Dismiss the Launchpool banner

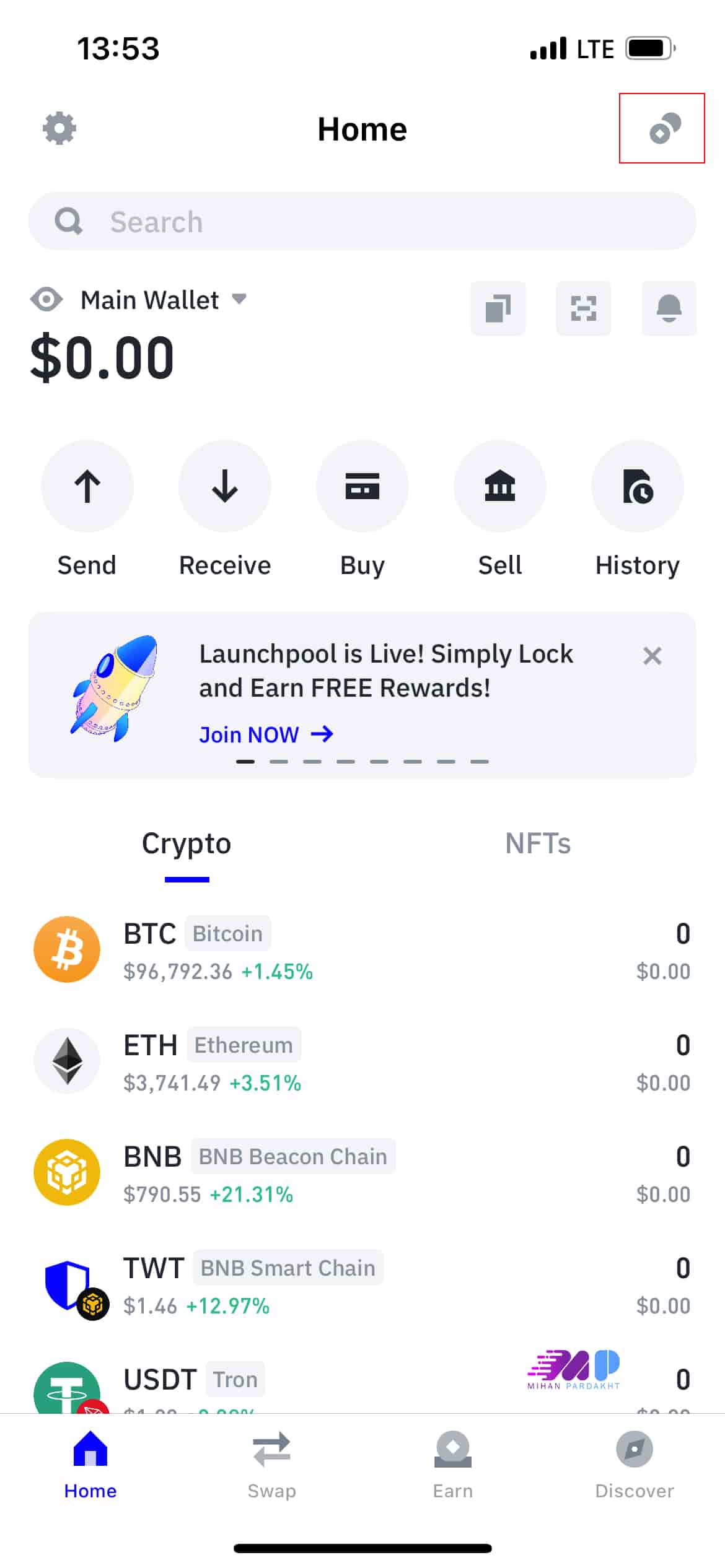click(x=652, y=655)
